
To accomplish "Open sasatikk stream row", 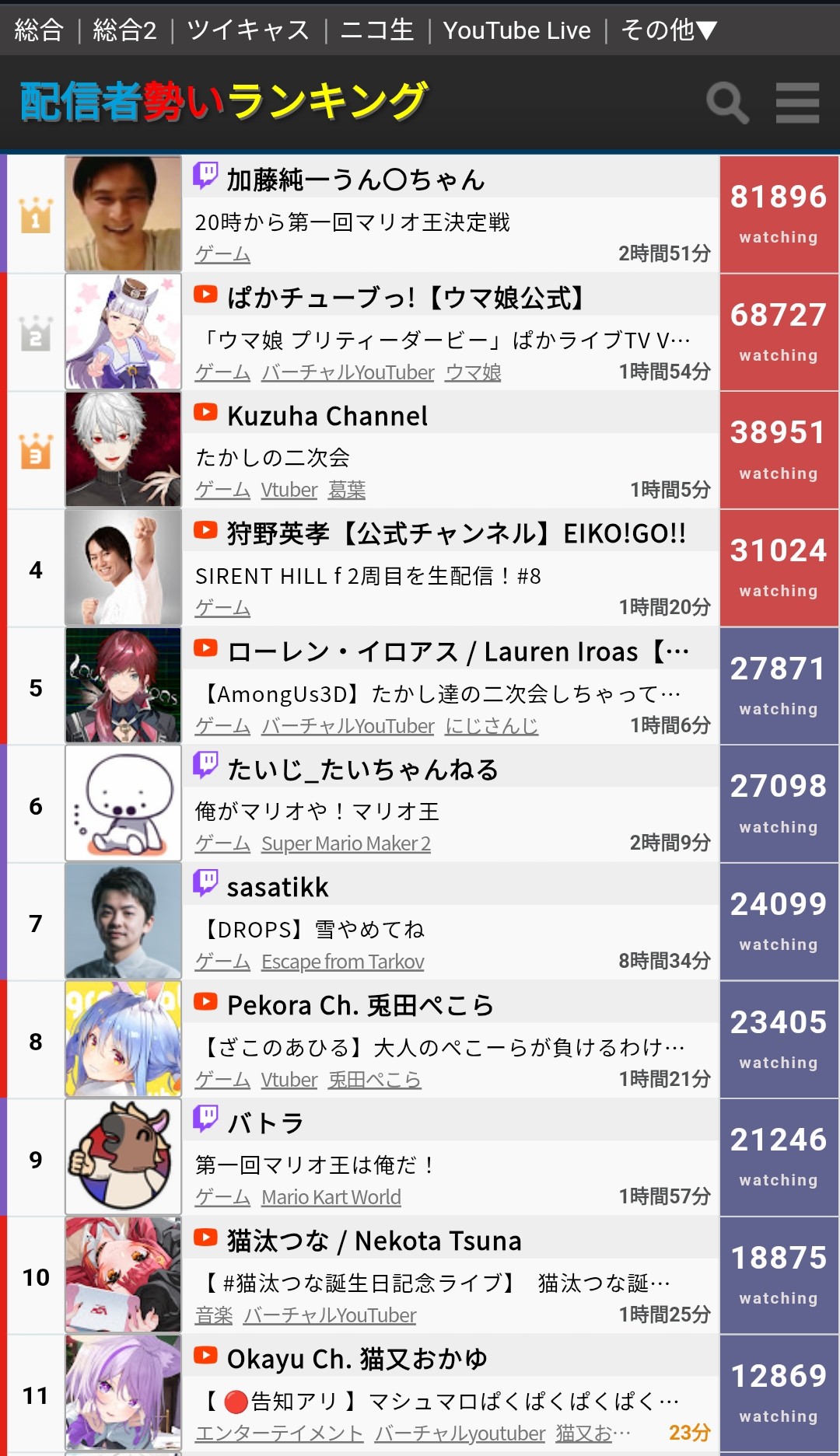I will tap(278, 887).
